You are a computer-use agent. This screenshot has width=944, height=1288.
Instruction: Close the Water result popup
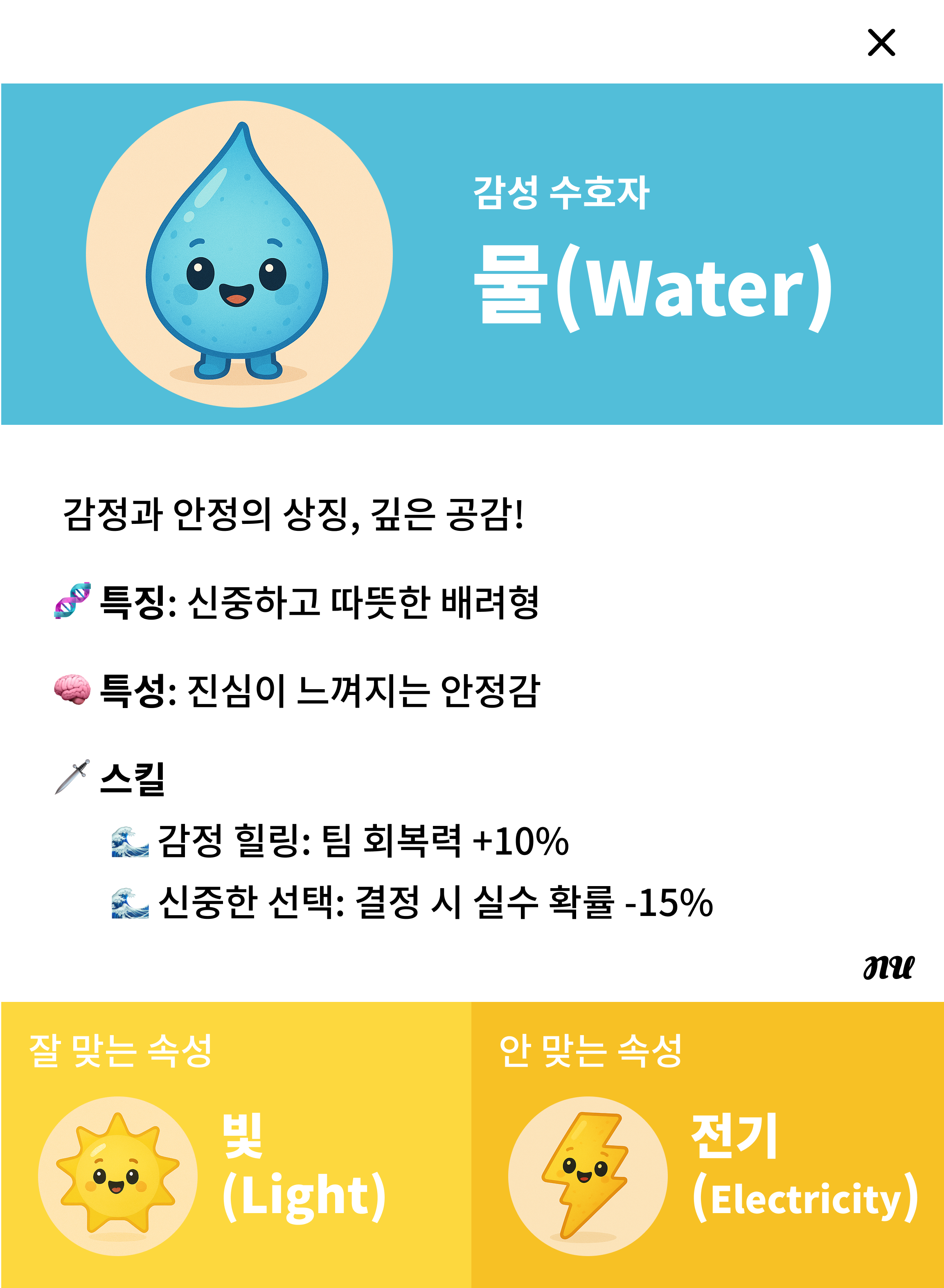881,43
